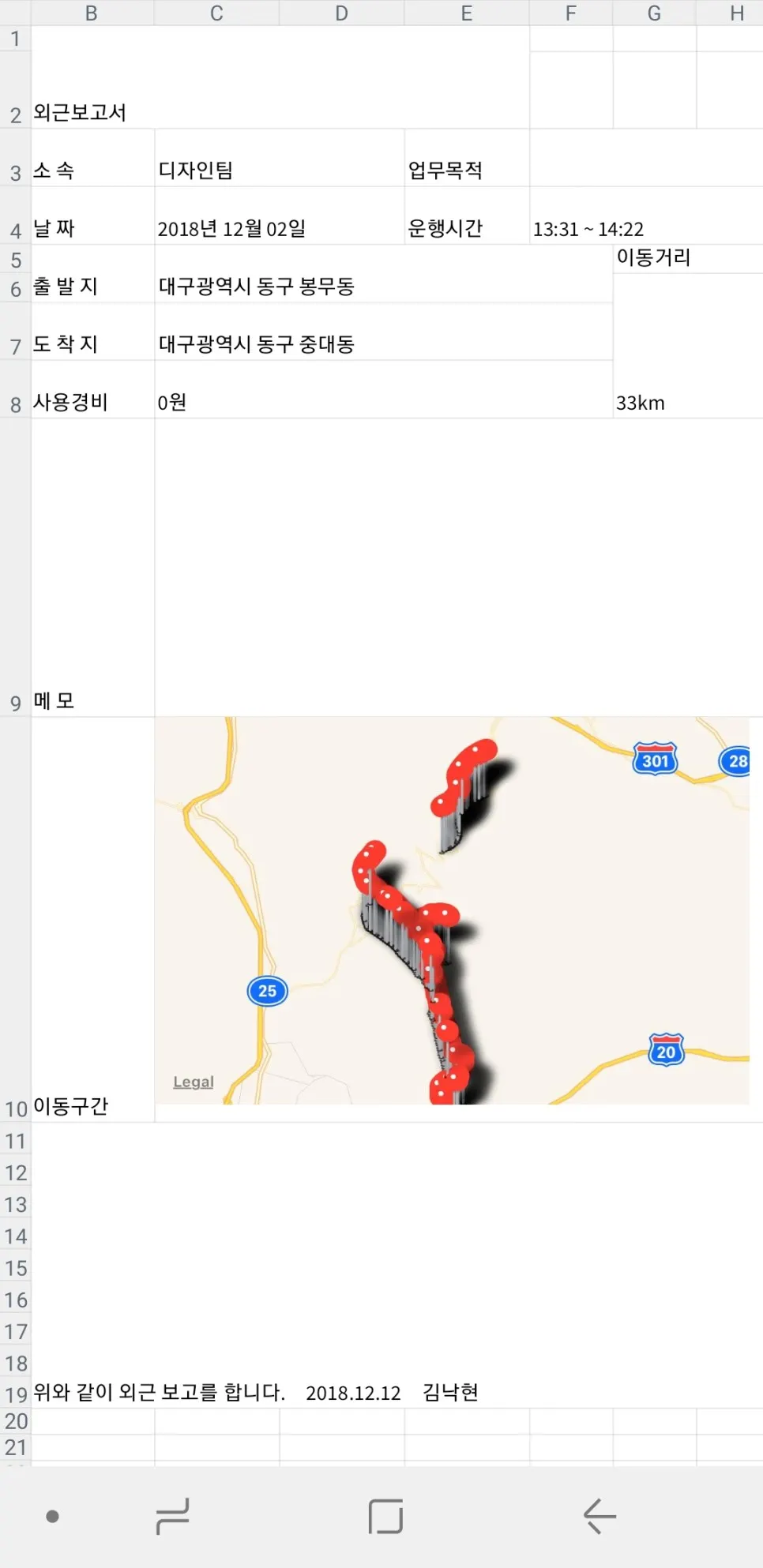Select column B header
The image size is (763, 1568).
(92, 13)
